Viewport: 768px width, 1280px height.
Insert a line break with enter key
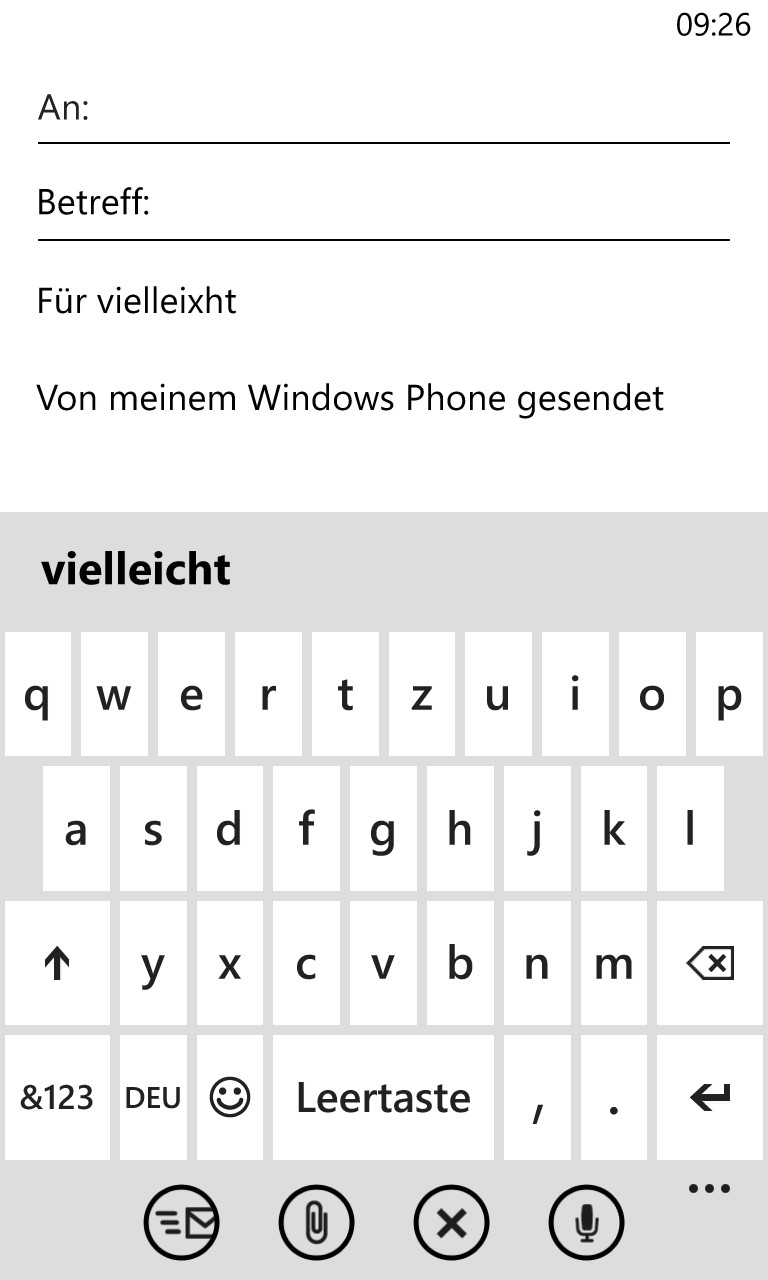click(x=710, y=1097)
